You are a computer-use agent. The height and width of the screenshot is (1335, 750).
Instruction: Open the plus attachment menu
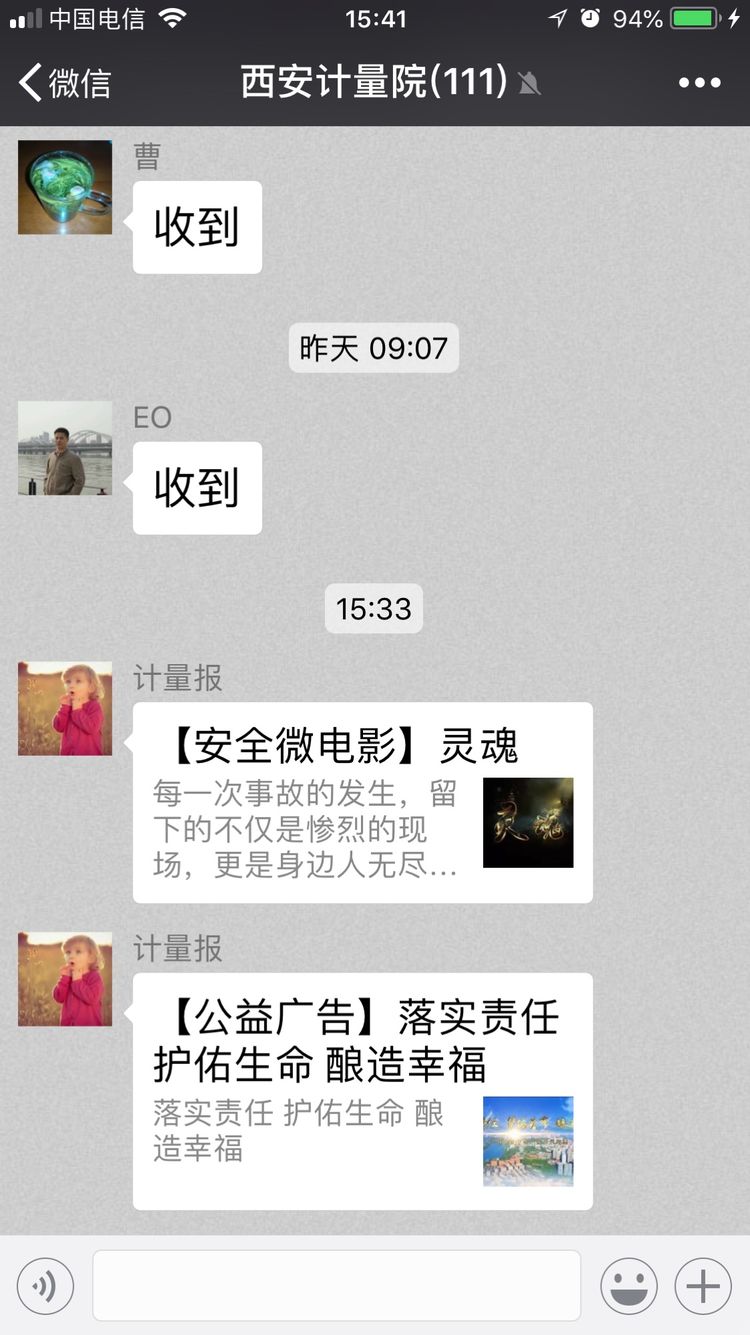703,1285
